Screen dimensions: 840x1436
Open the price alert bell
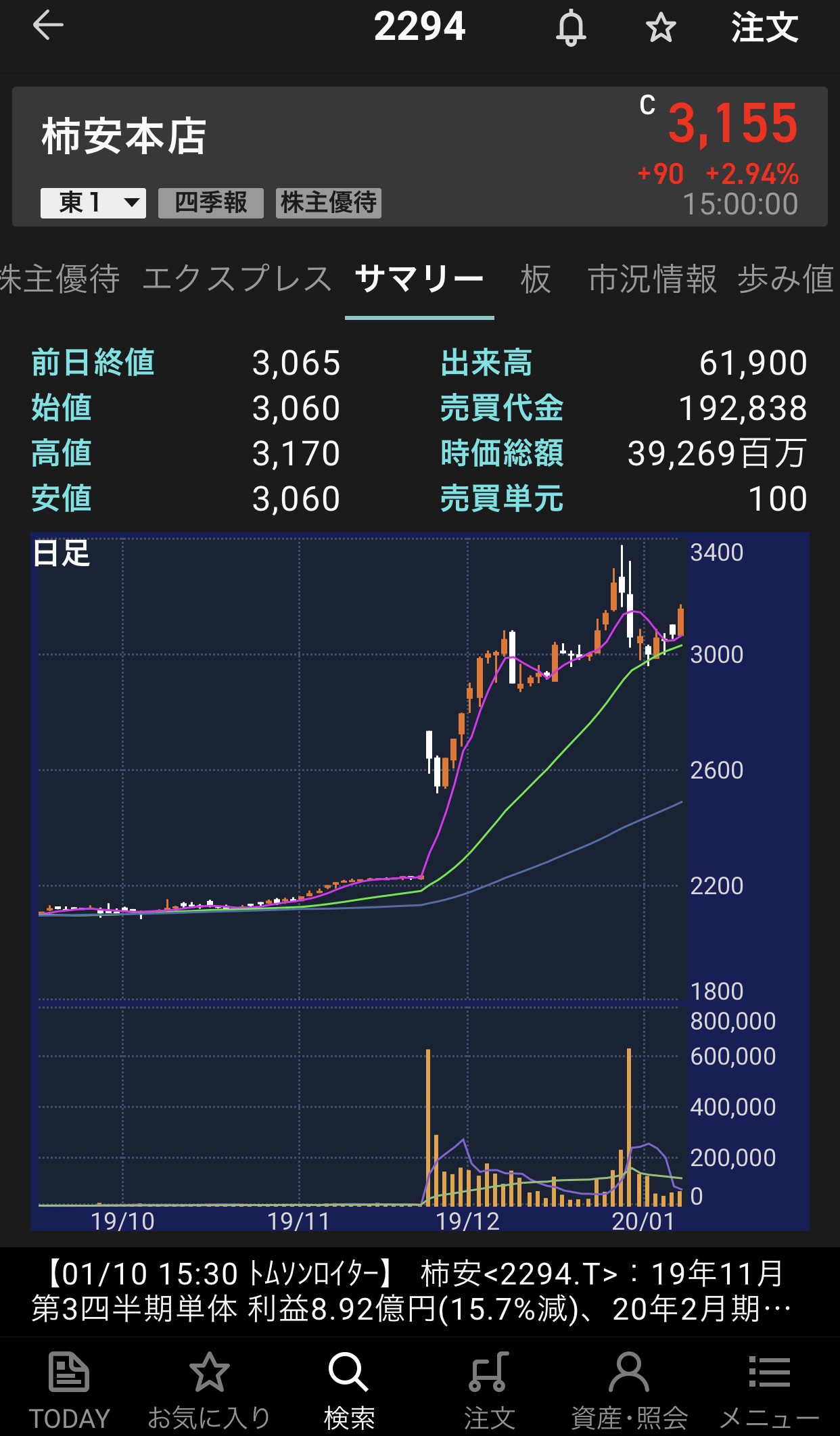[x=571, y=28]
